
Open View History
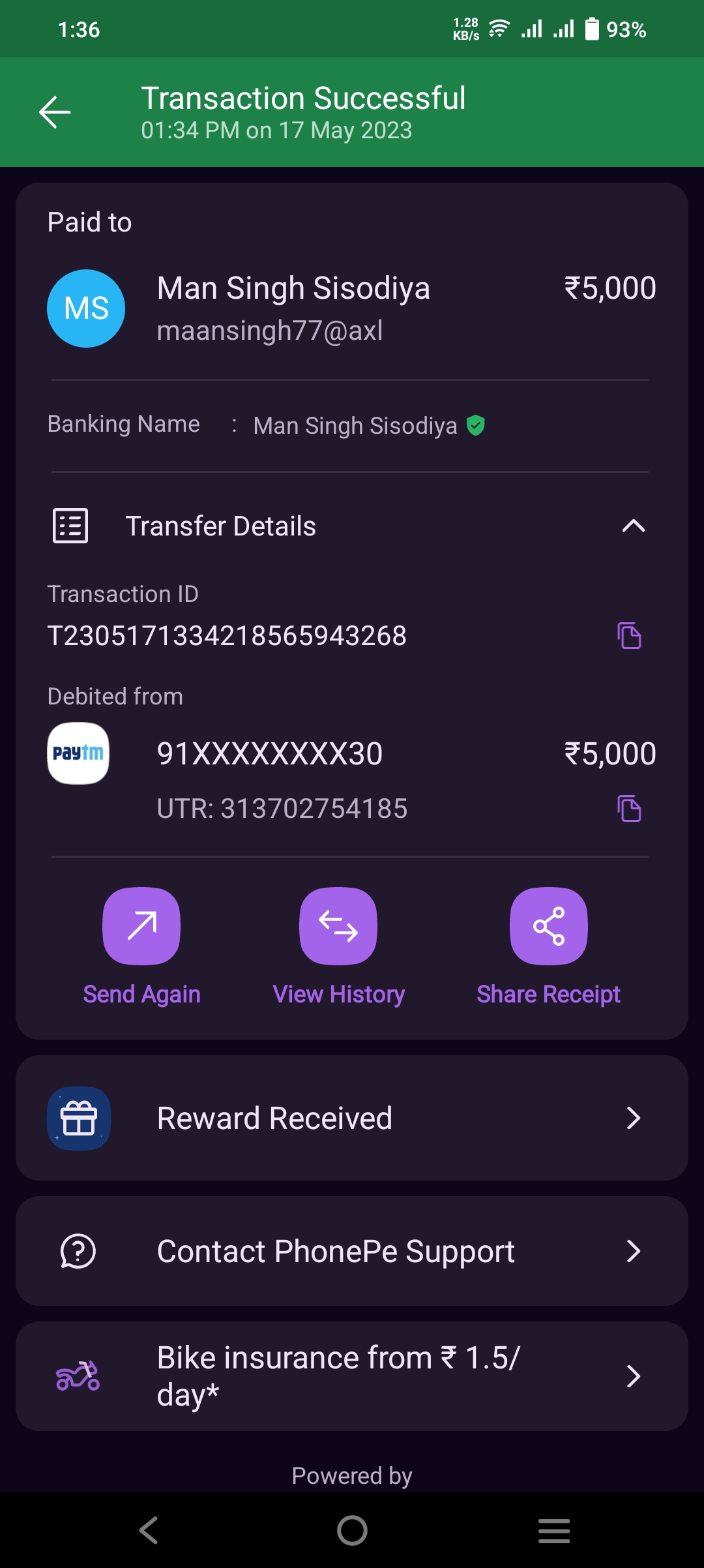[338, 926]
